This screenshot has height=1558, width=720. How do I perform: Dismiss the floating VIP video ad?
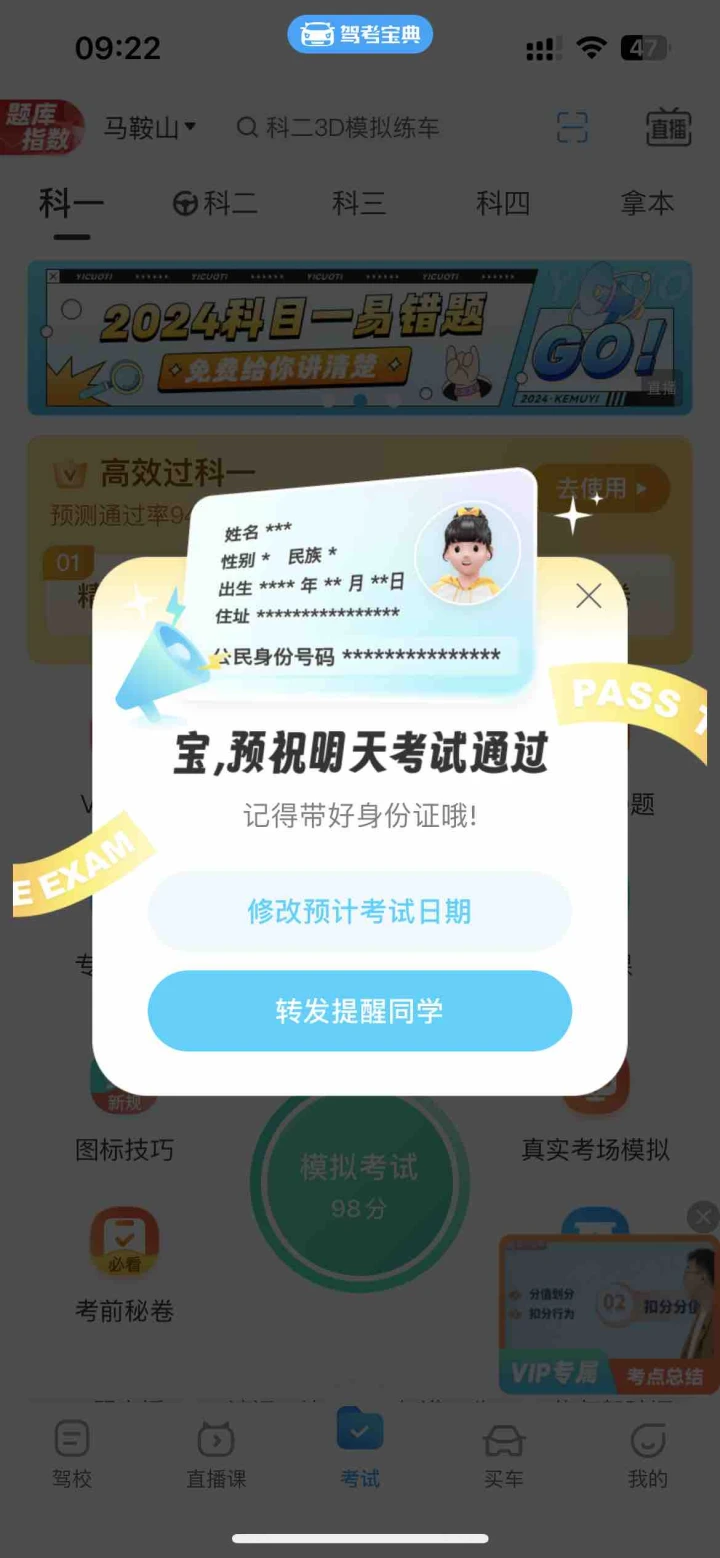pos(704,1217)
